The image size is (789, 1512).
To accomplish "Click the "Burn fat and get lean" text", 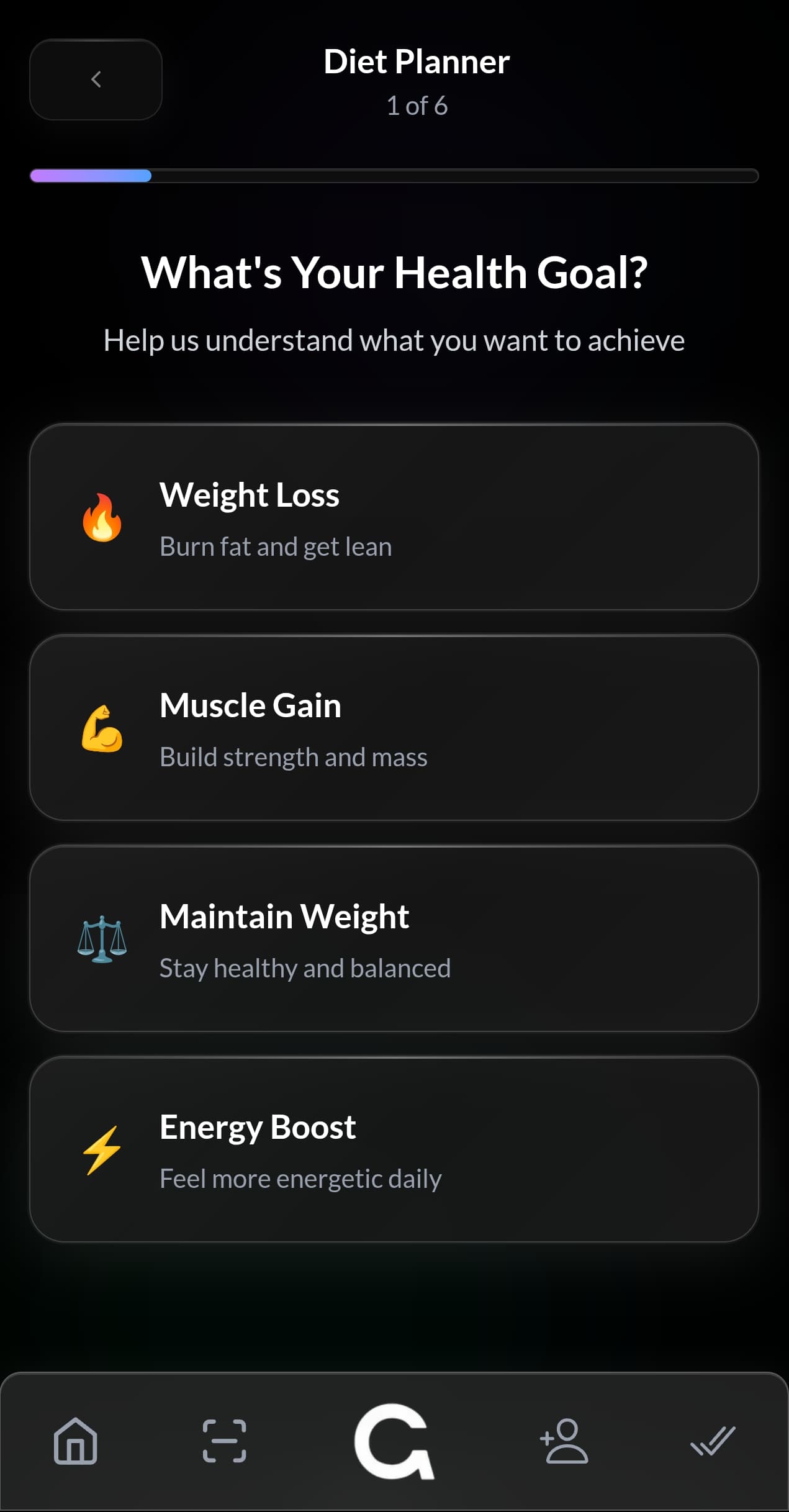I will point(276,546).
